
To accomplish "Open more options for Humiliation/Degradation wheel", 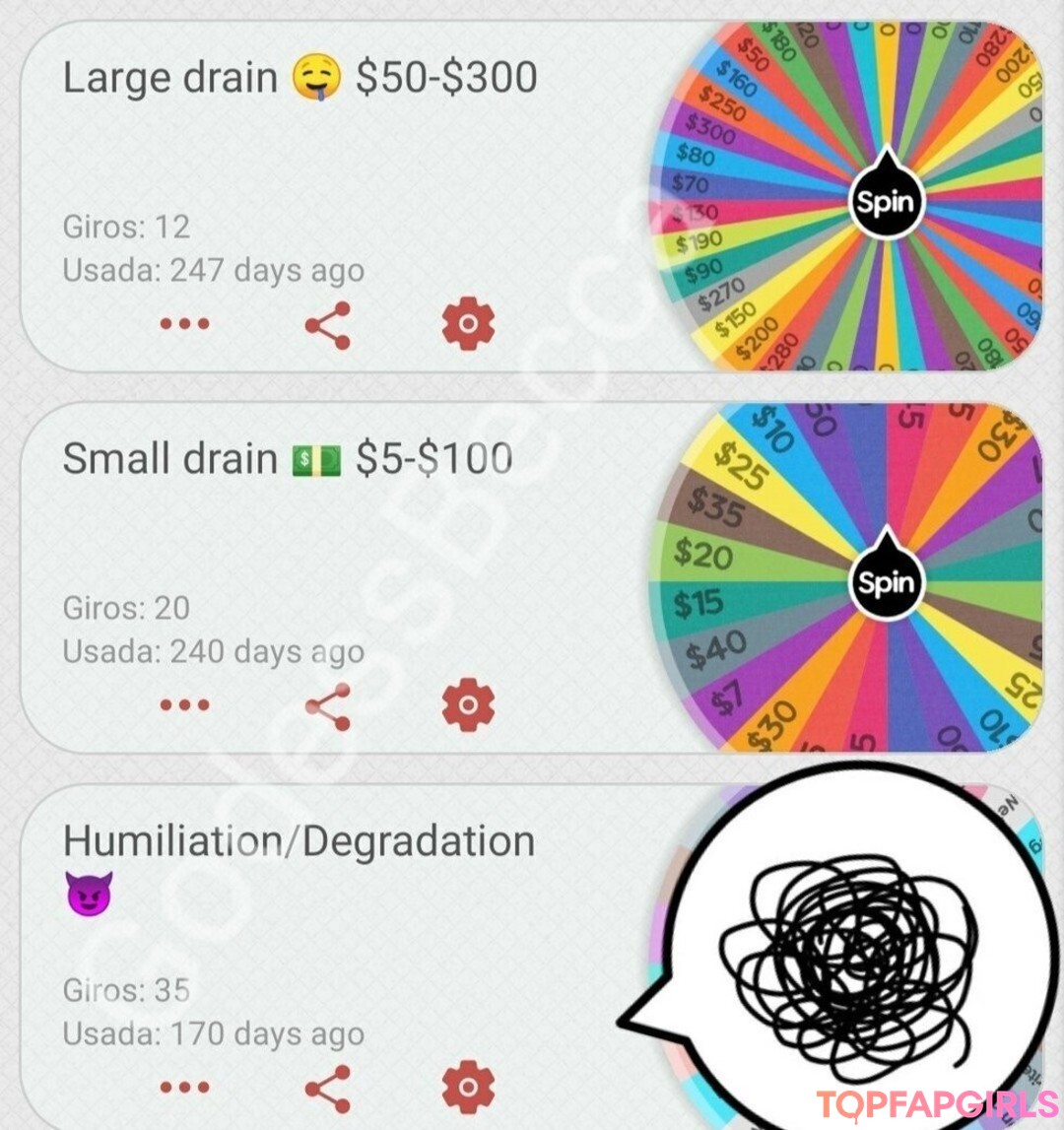I will pos(185,1088).
